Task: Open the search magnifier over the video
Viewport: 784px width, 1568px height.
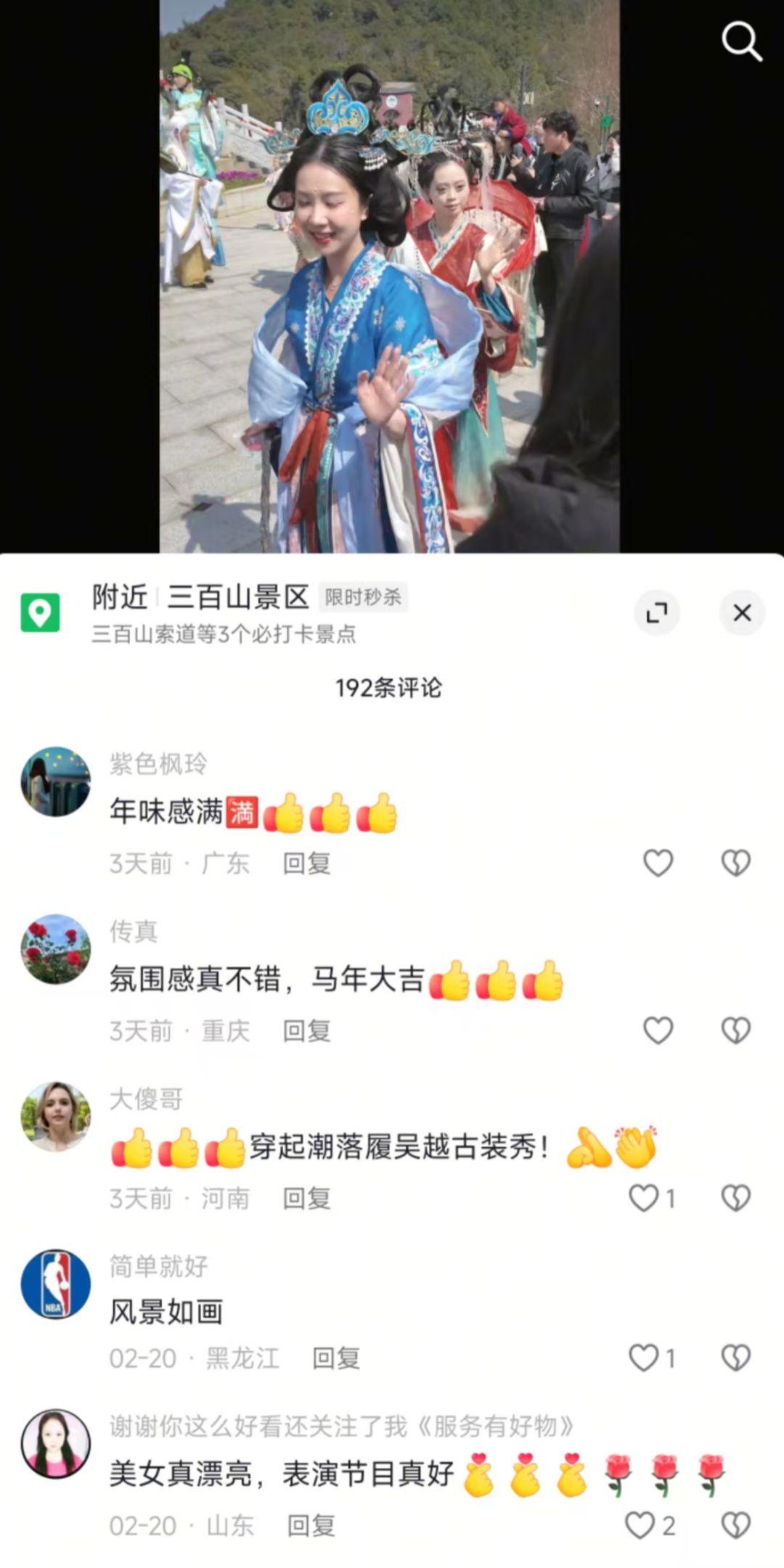Action: click(x=741, y=41)
